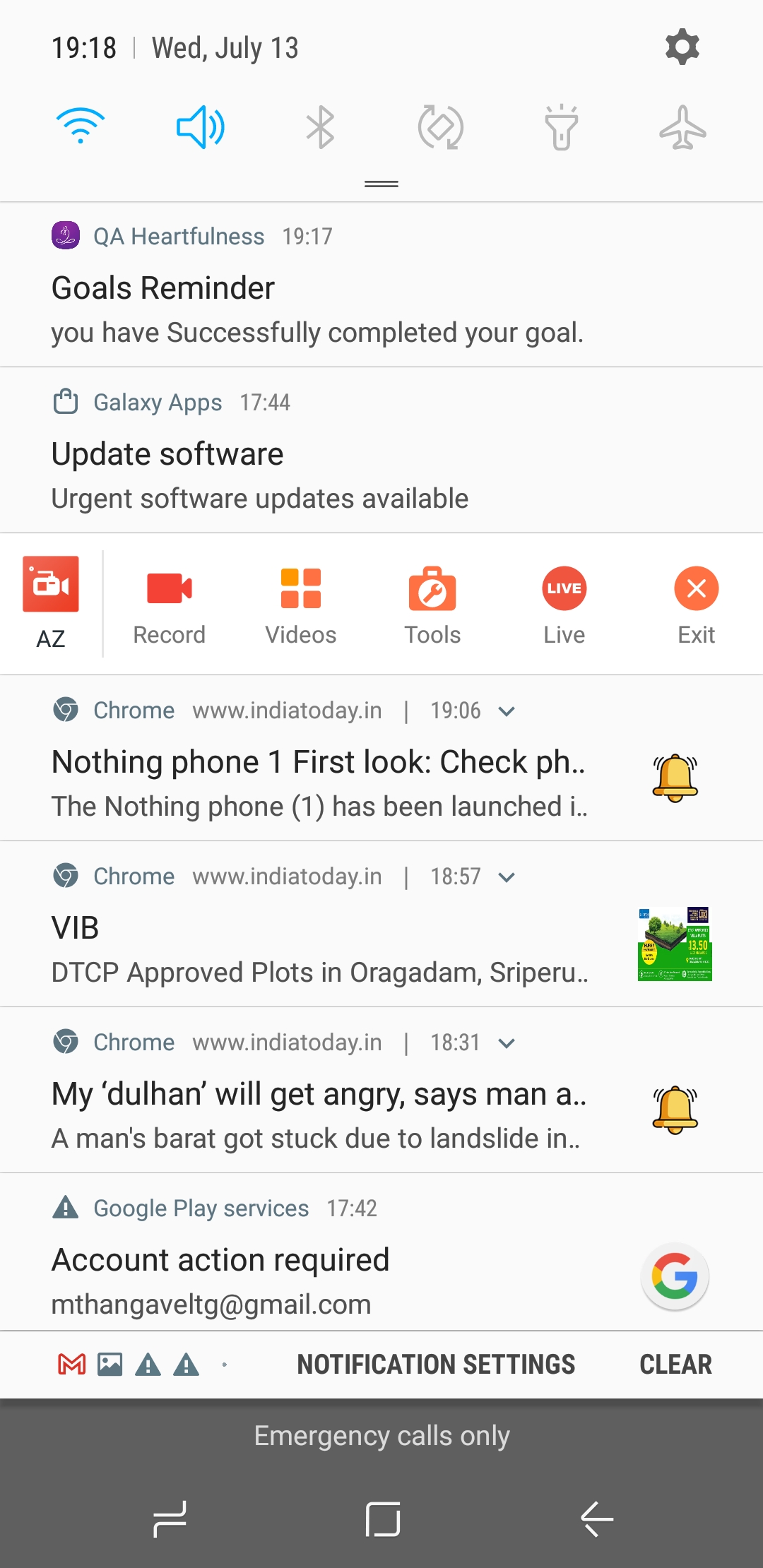Turn off Wi-Fi
The image size is (763, 1568).
(81, 127)
